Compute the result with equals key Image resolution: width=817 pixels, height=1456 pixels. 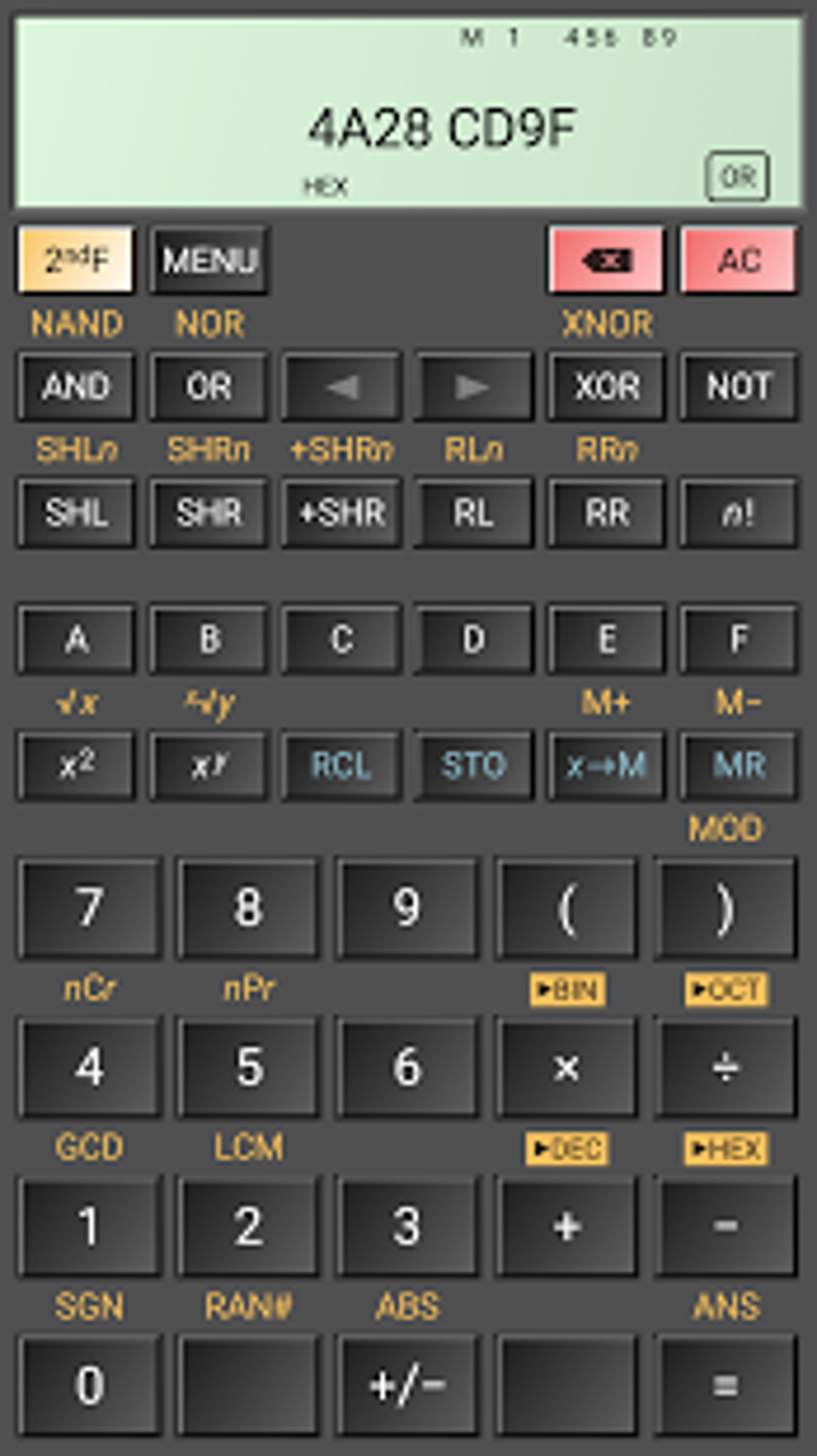tap(726, 1385)
